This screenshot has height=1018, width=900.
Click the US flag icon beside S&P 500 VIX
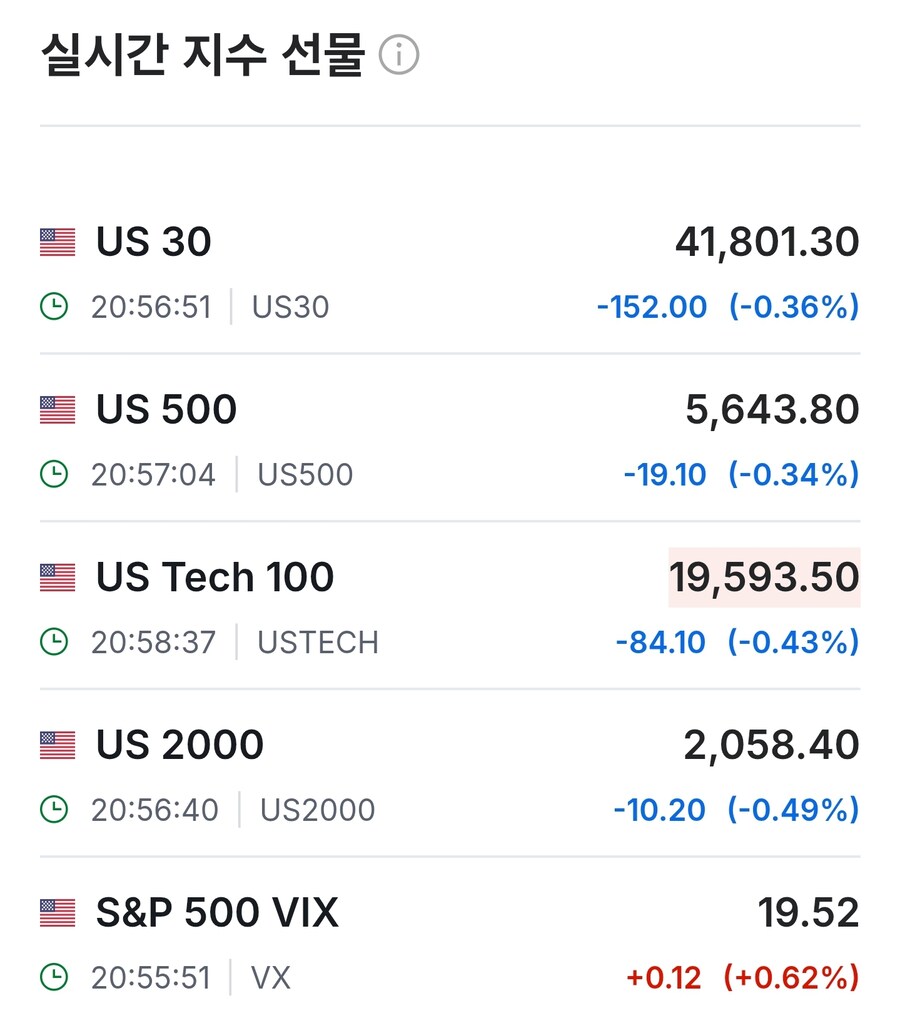(55, 912)
